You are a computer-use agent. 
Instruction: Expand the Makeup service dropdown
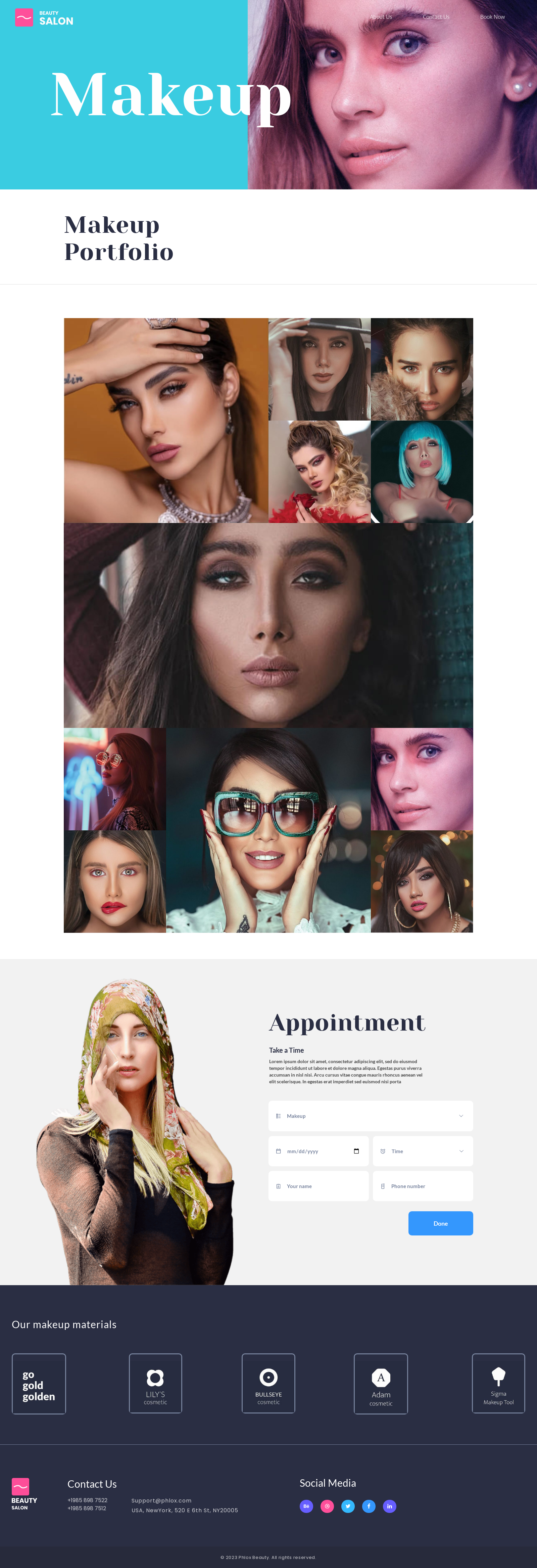371,1116
